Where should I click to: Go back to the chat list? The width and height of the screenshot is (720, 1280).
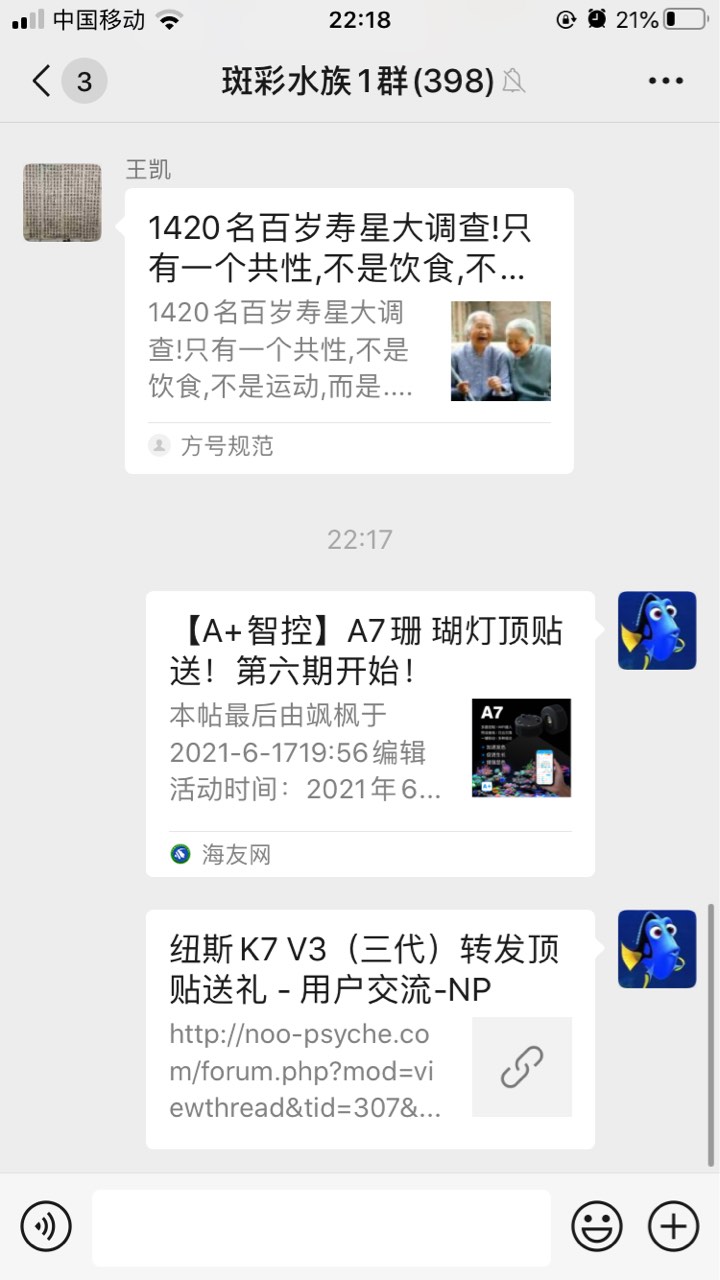(x=42, y=81)
